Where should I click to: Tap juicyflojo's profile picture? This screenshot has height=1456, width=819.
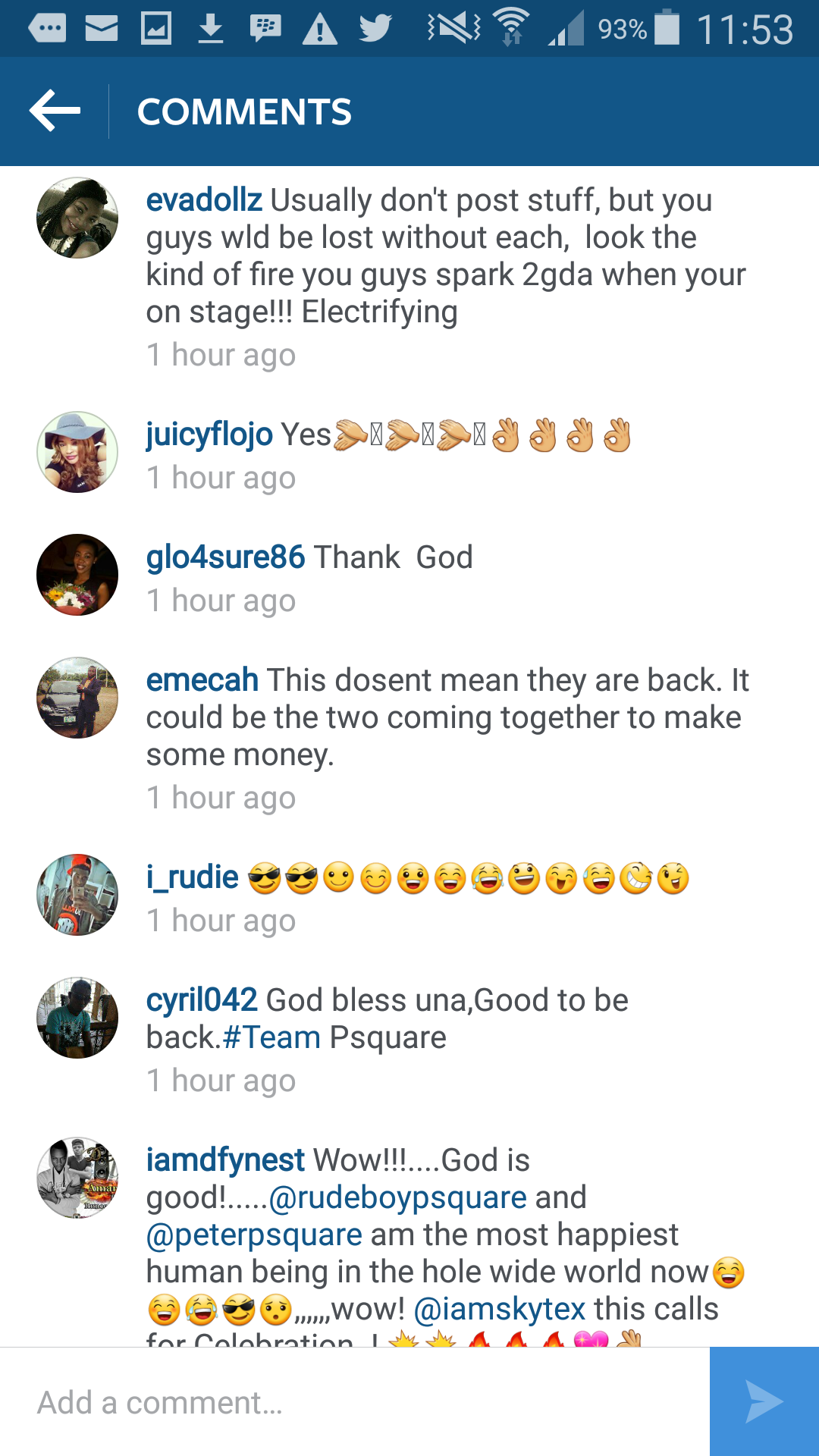coord(77,452)
